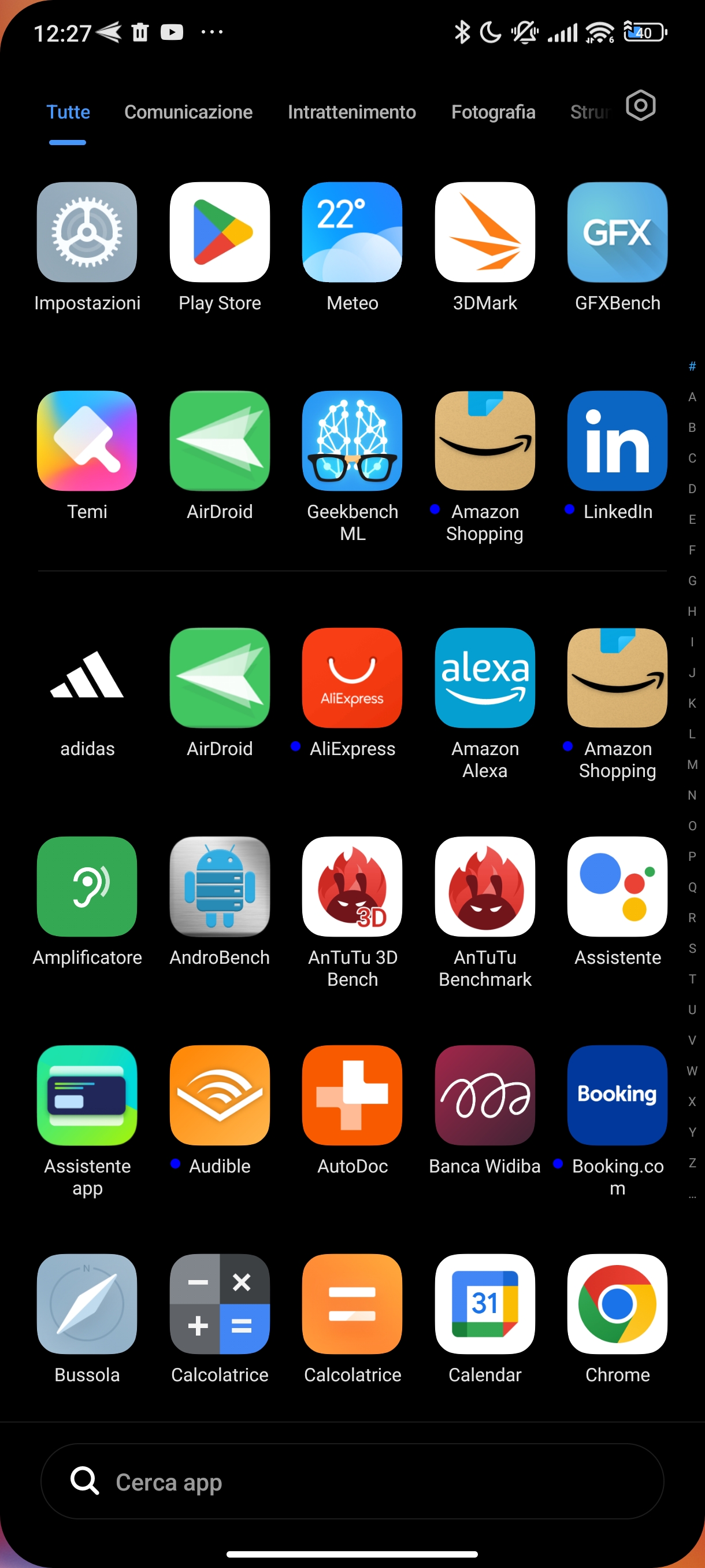Open the LinkedIn app
705x1568 pixels.
pyautogui.click(x=617, y=441)
